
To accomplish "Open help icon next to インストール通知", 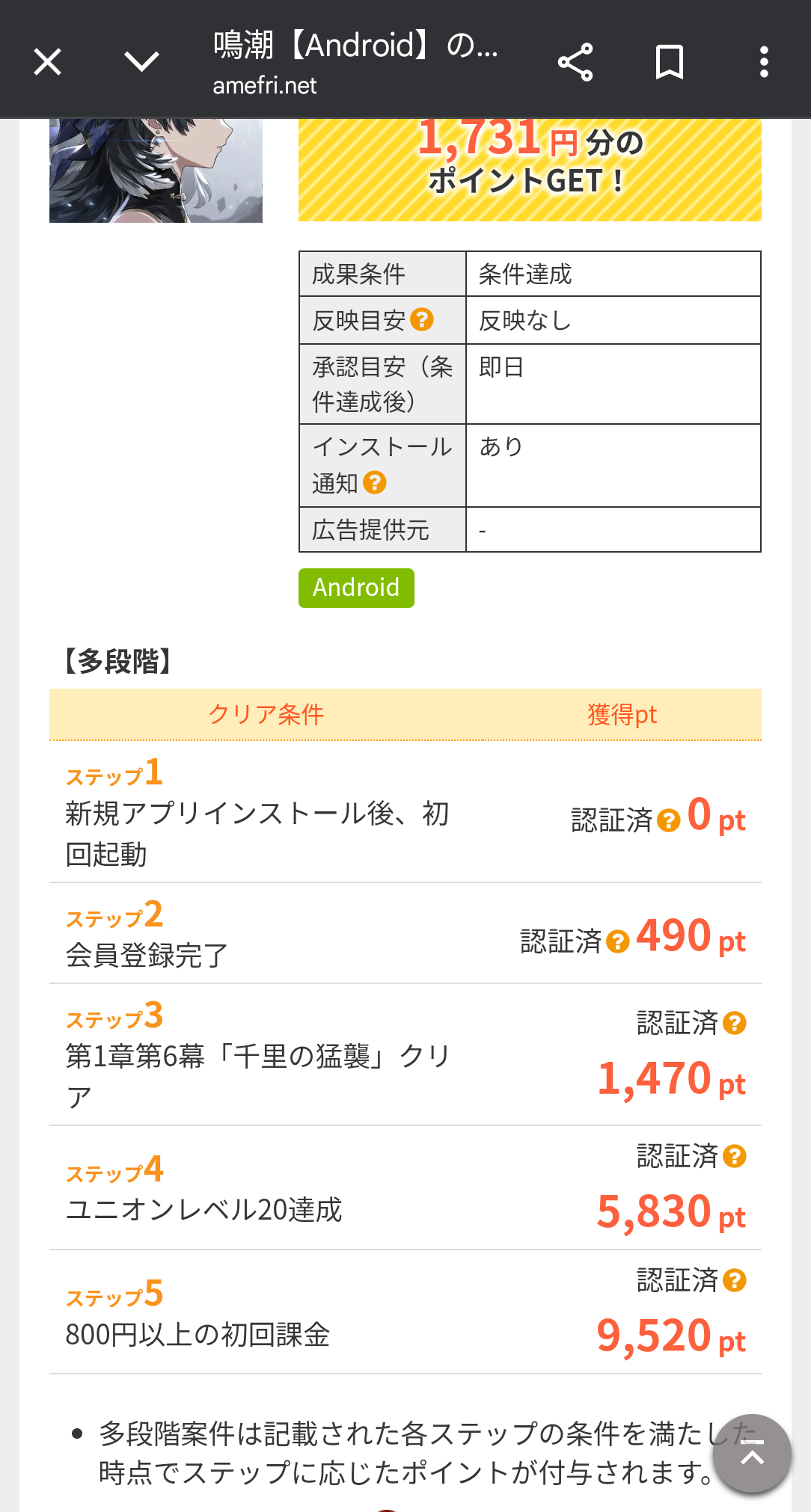I will coord(375,482).
